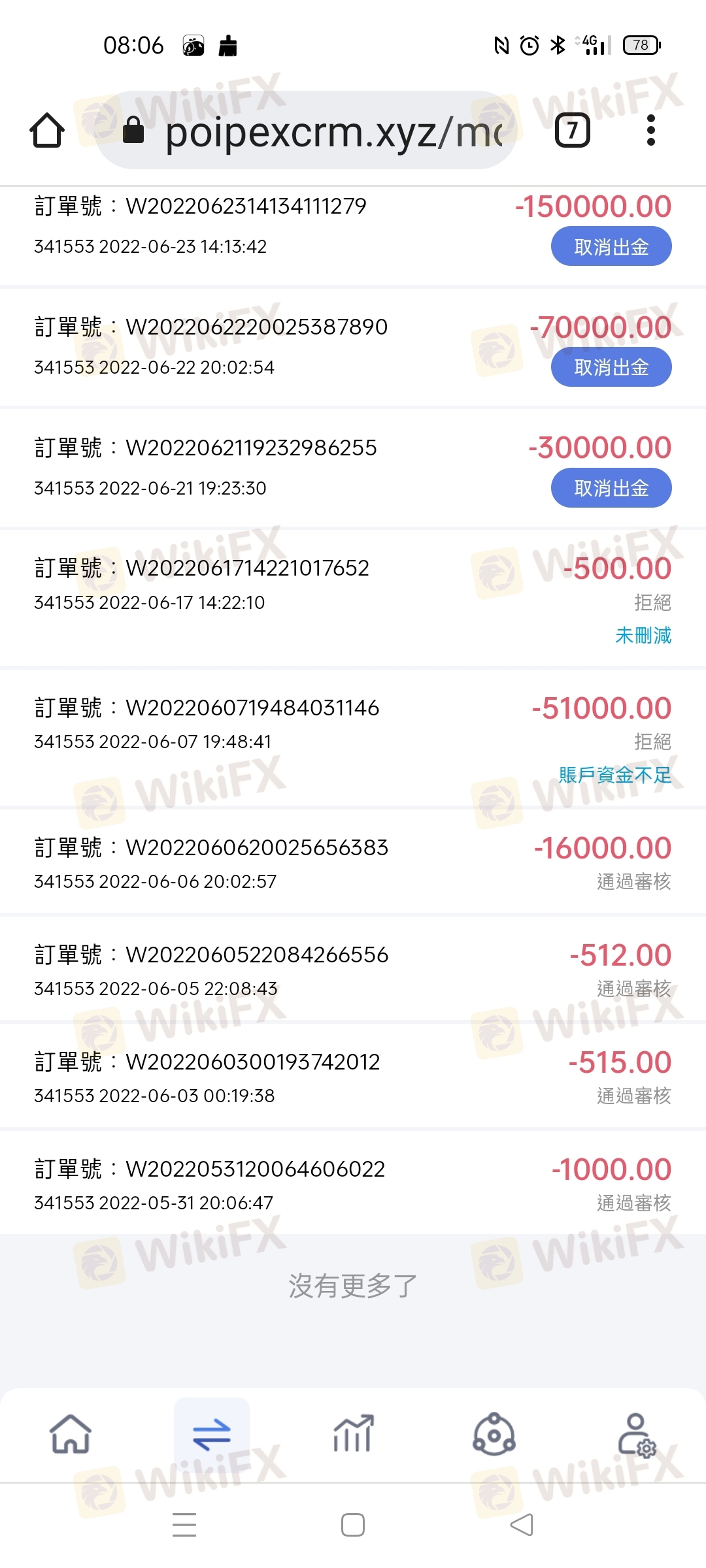Viewport: 706px width, 1568px height.
Task: Open the account settings tab
Action: click(x=637, y=1435)
